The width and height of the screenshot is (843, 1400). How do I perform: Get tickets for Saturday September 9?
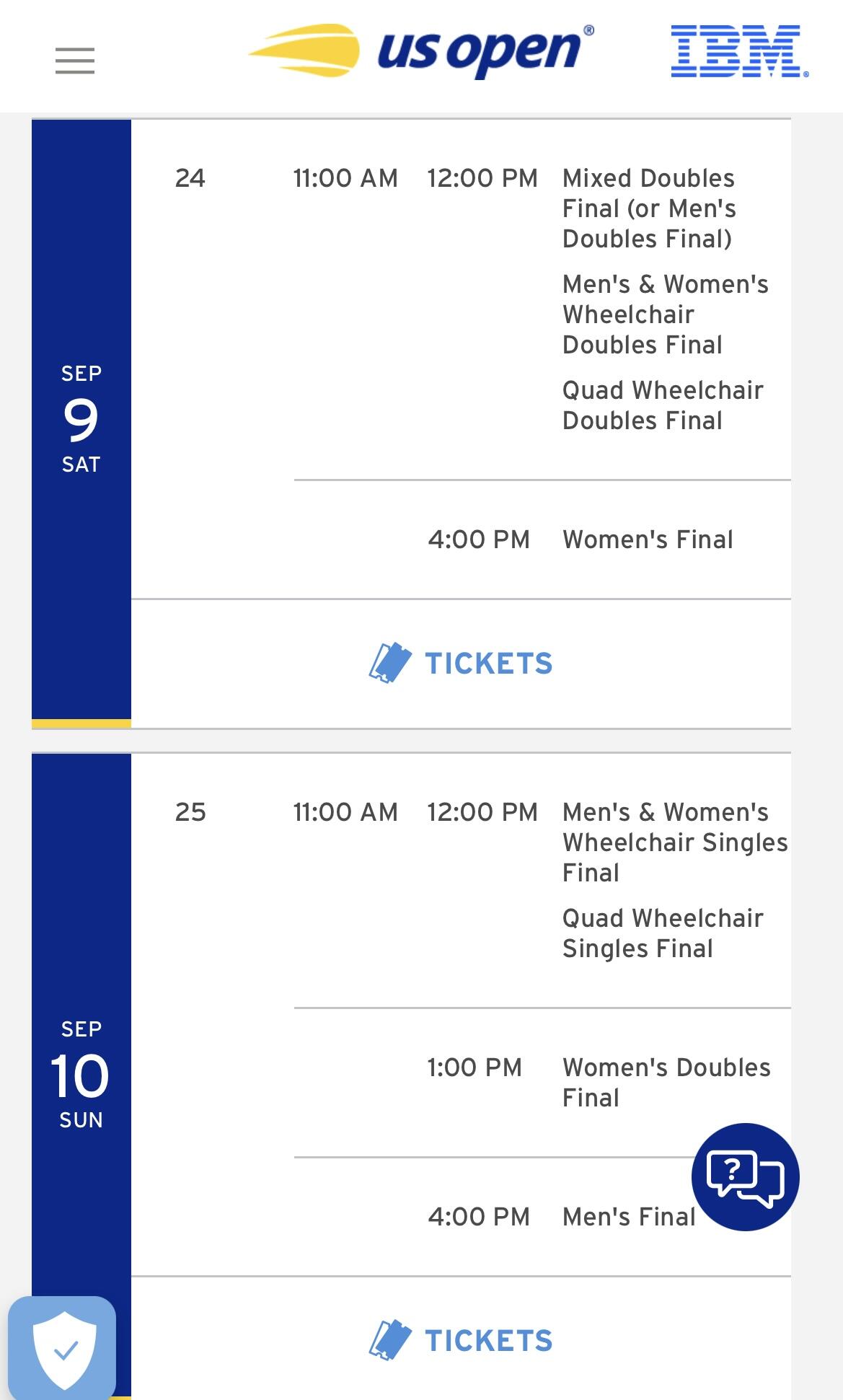pos(461,664)
